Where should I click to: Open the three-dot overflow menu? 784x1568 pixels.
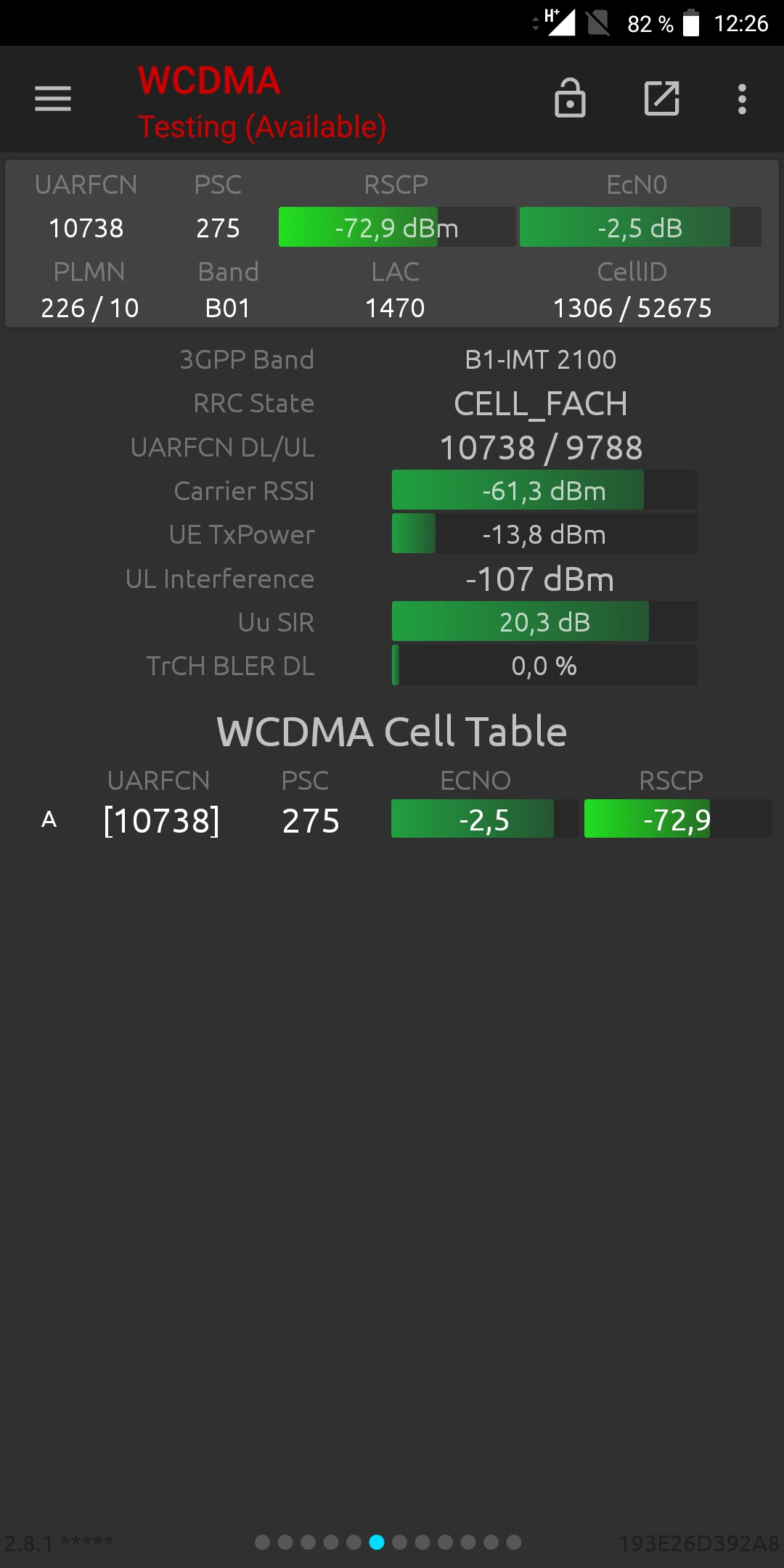tap(742, 99)
